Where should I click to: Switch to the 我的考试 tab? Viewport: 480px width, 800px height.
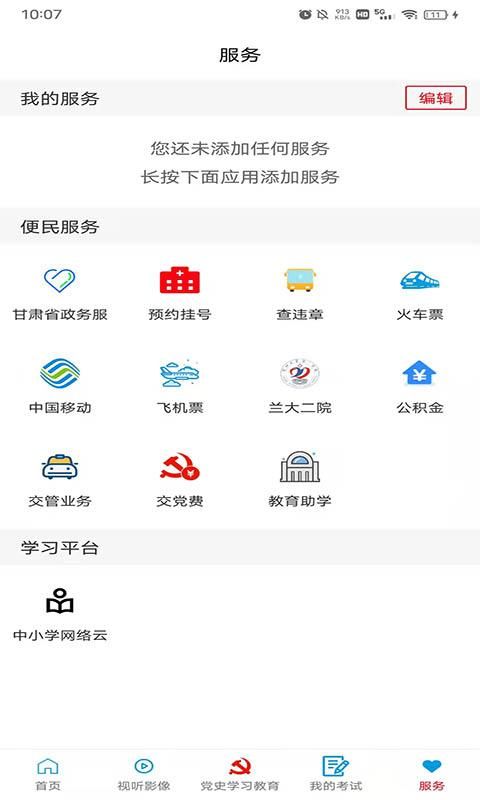(x=336, y=774)
